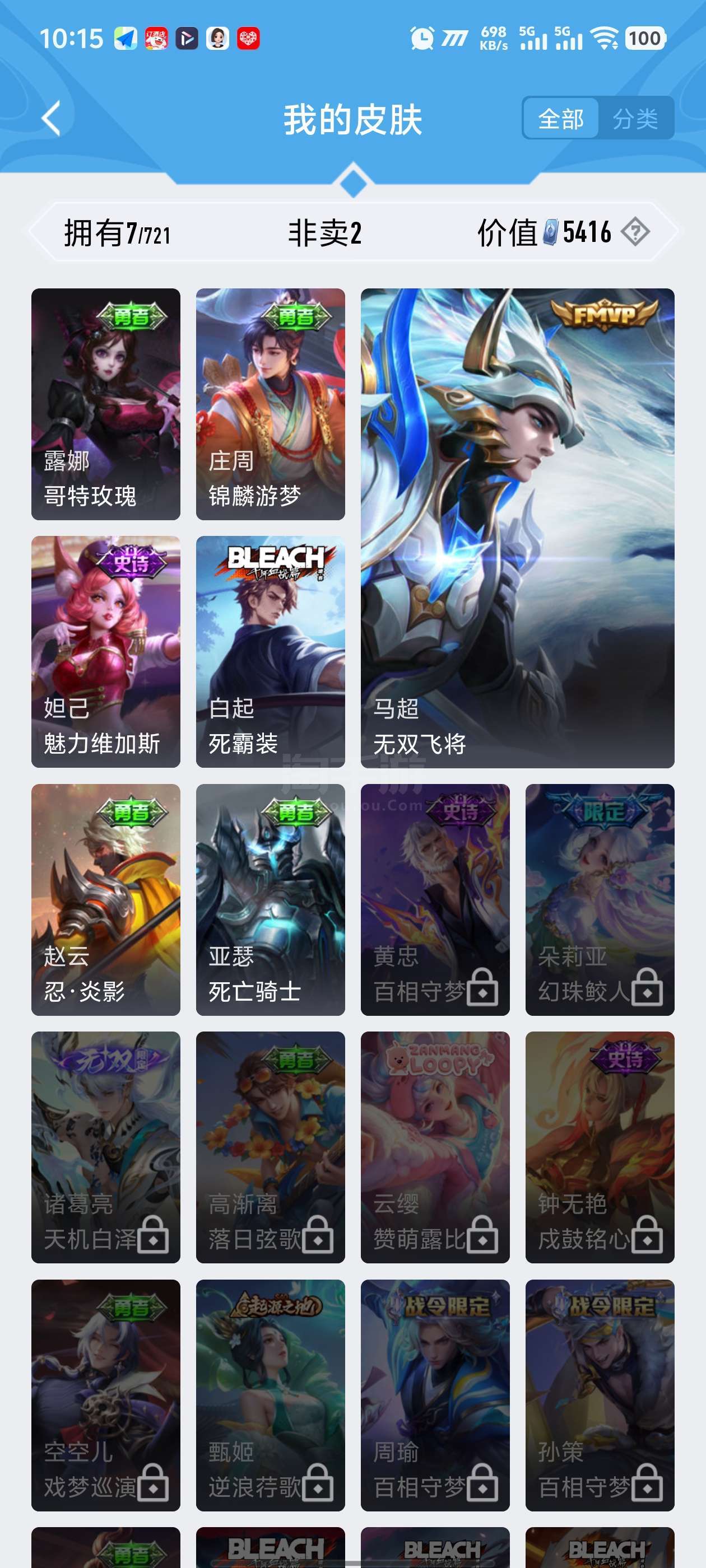View 马超 无双飞将 FMVP skin

[x=517, y=527]
